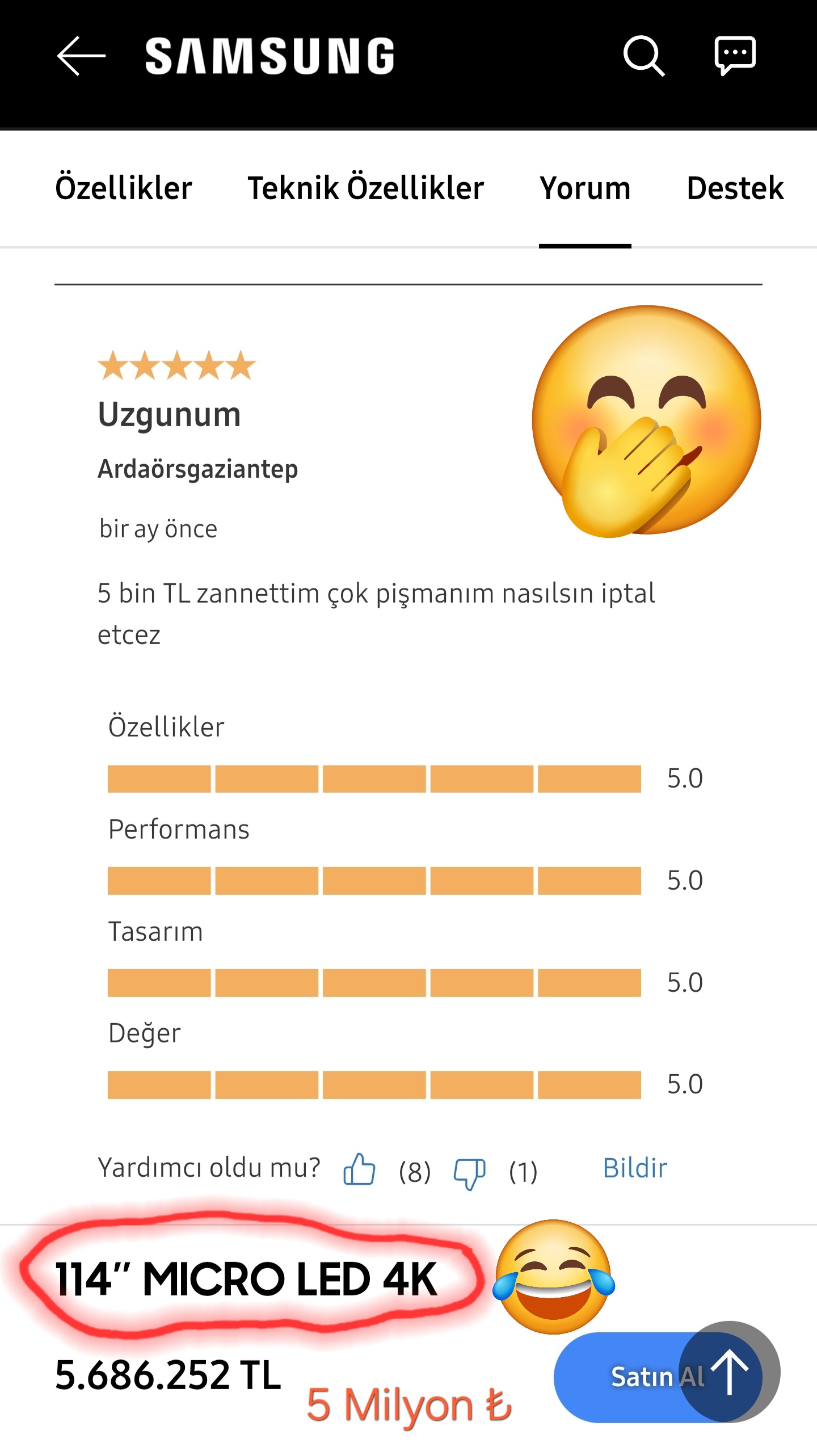Go back with the arrow icon

[81, 56]
